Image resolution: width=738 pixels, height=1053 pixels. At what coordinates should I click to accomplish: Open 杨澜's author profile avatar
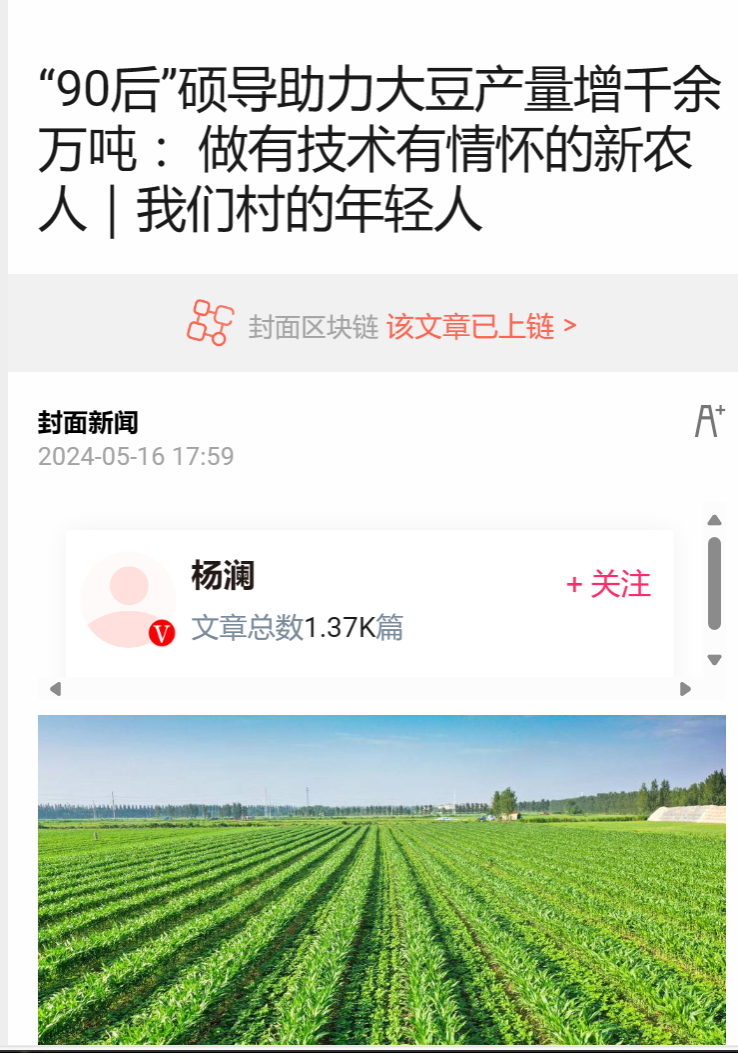tap(128, 599)
